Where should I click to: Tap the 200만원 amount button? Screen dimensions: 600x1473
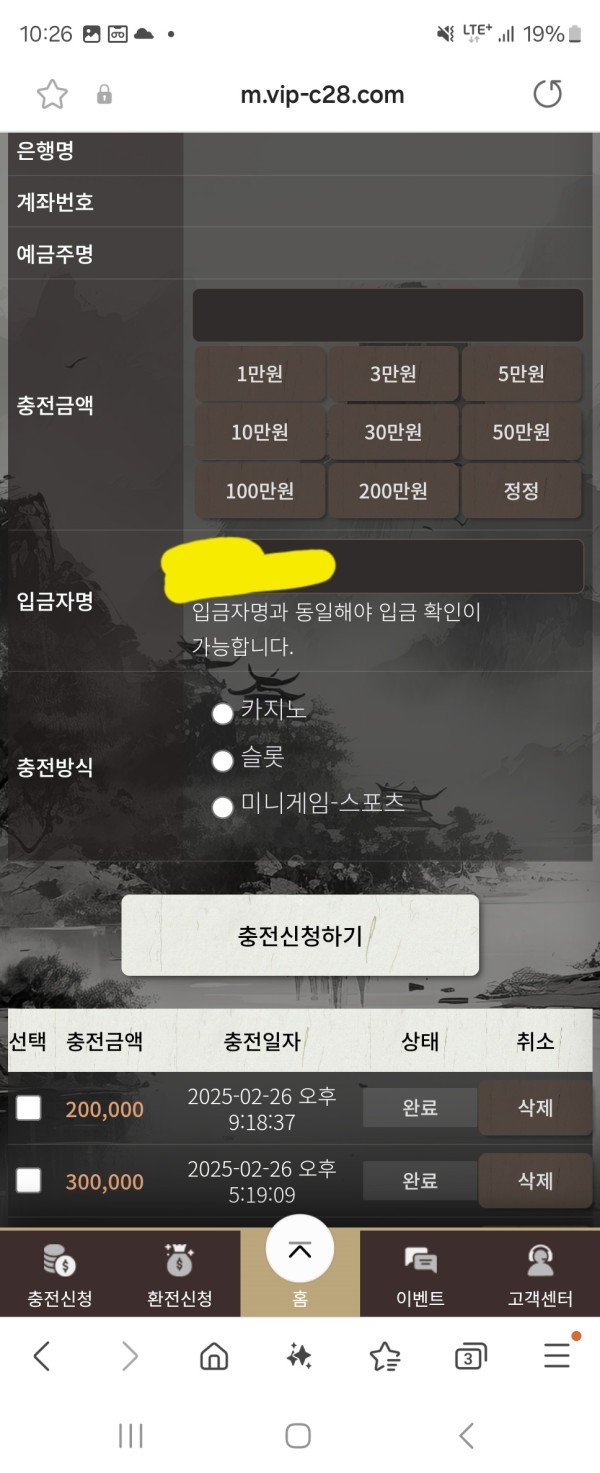tap(393, 491)
